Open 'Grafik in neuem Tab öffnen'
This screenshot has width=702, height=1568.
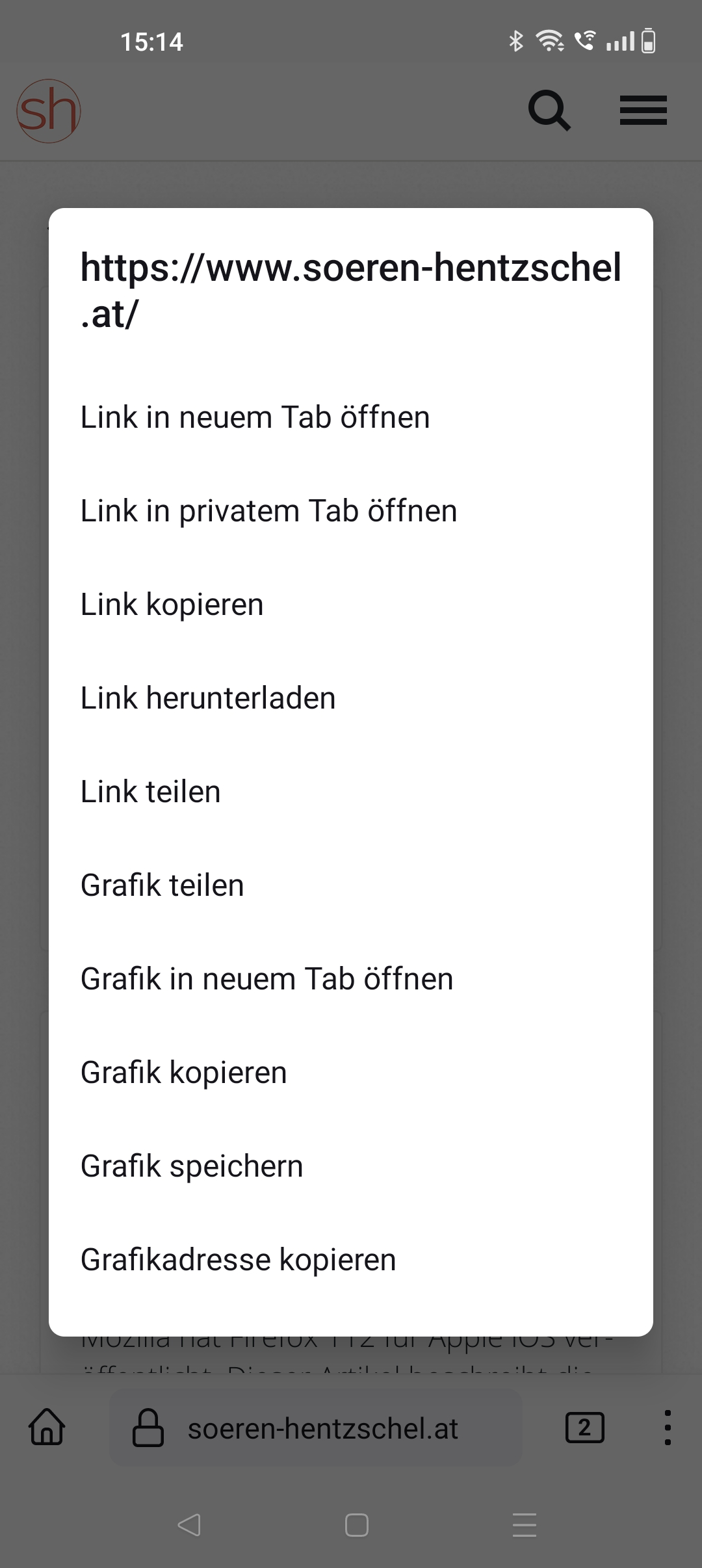(266, 979)
